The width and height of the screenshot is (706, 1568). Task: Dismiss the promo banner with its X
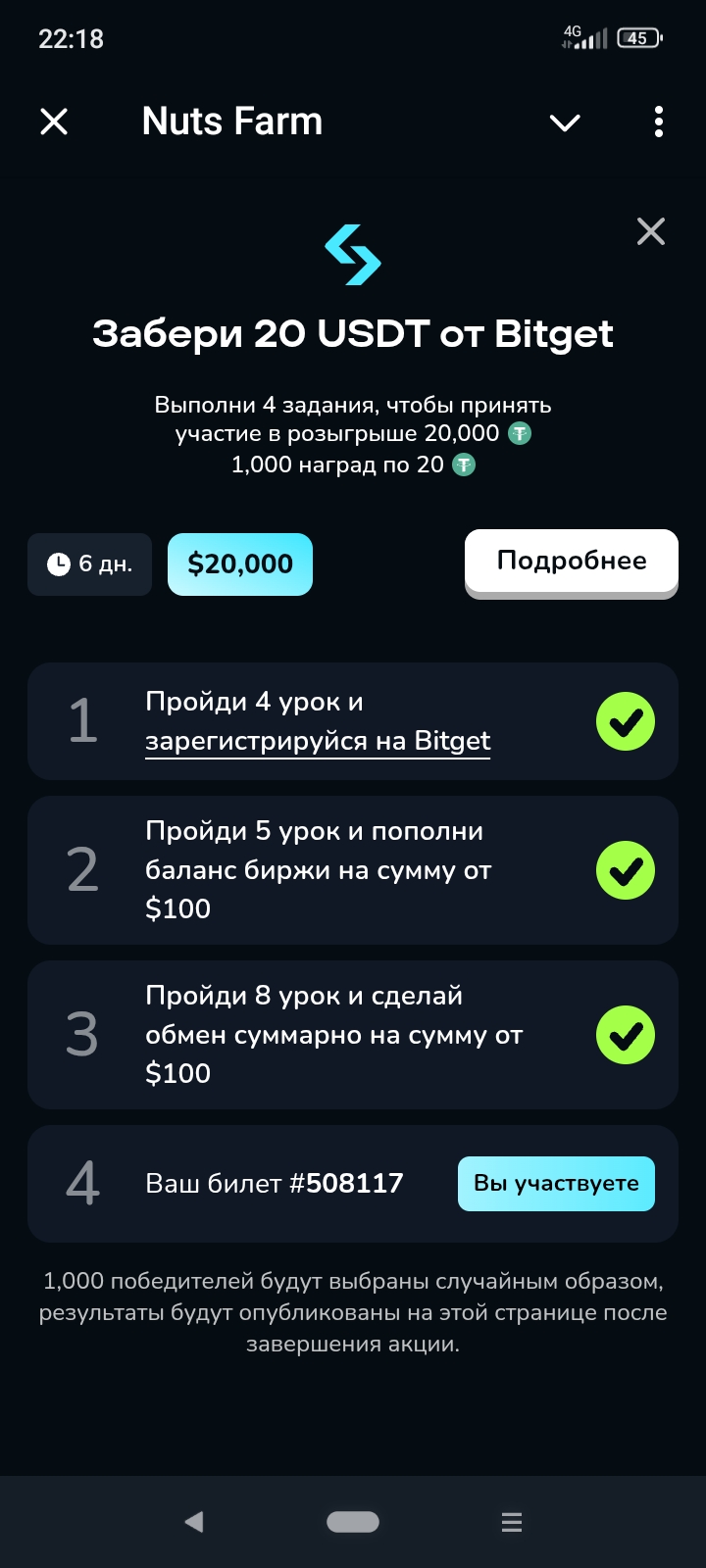[x=650, y=231]
